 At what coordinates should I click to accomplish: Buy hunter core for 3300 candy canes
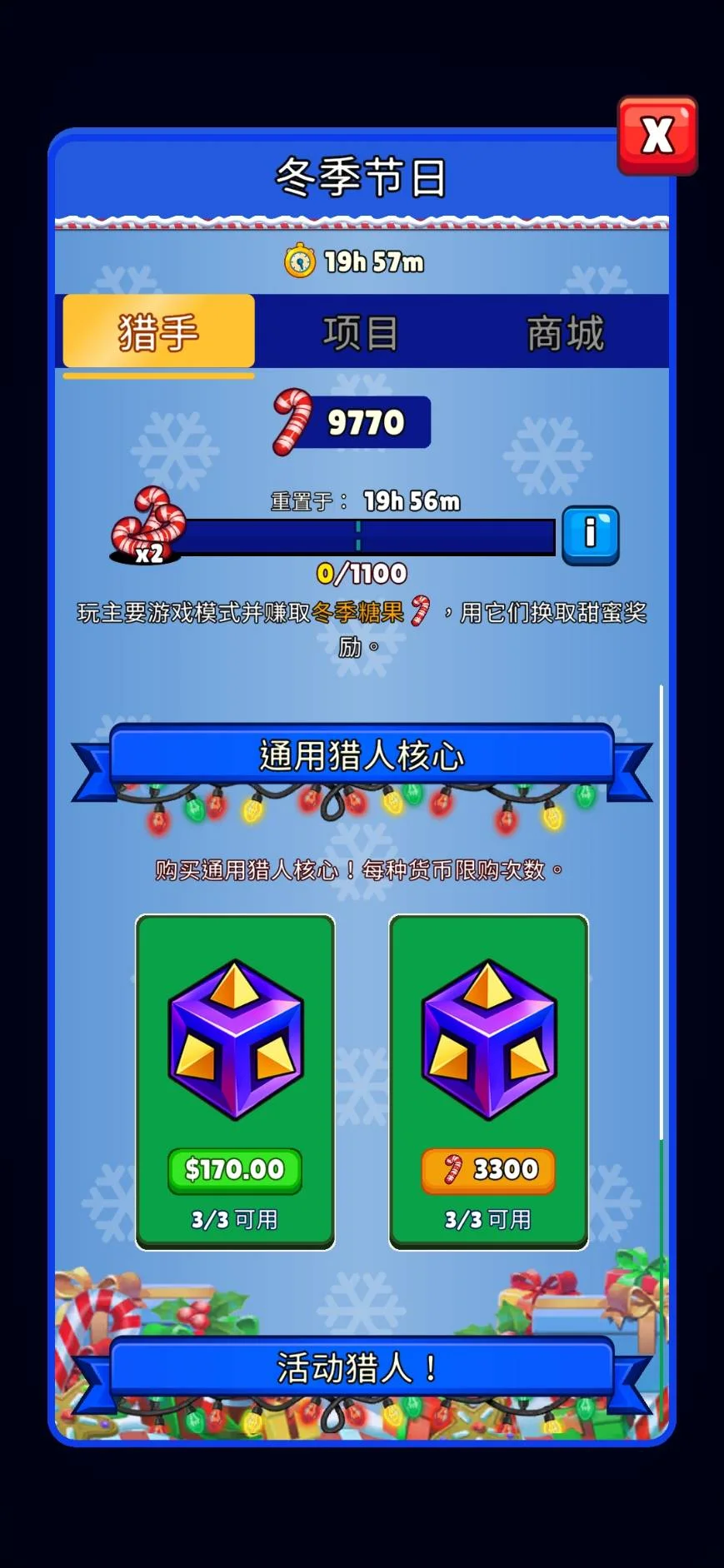[488, 1170]
